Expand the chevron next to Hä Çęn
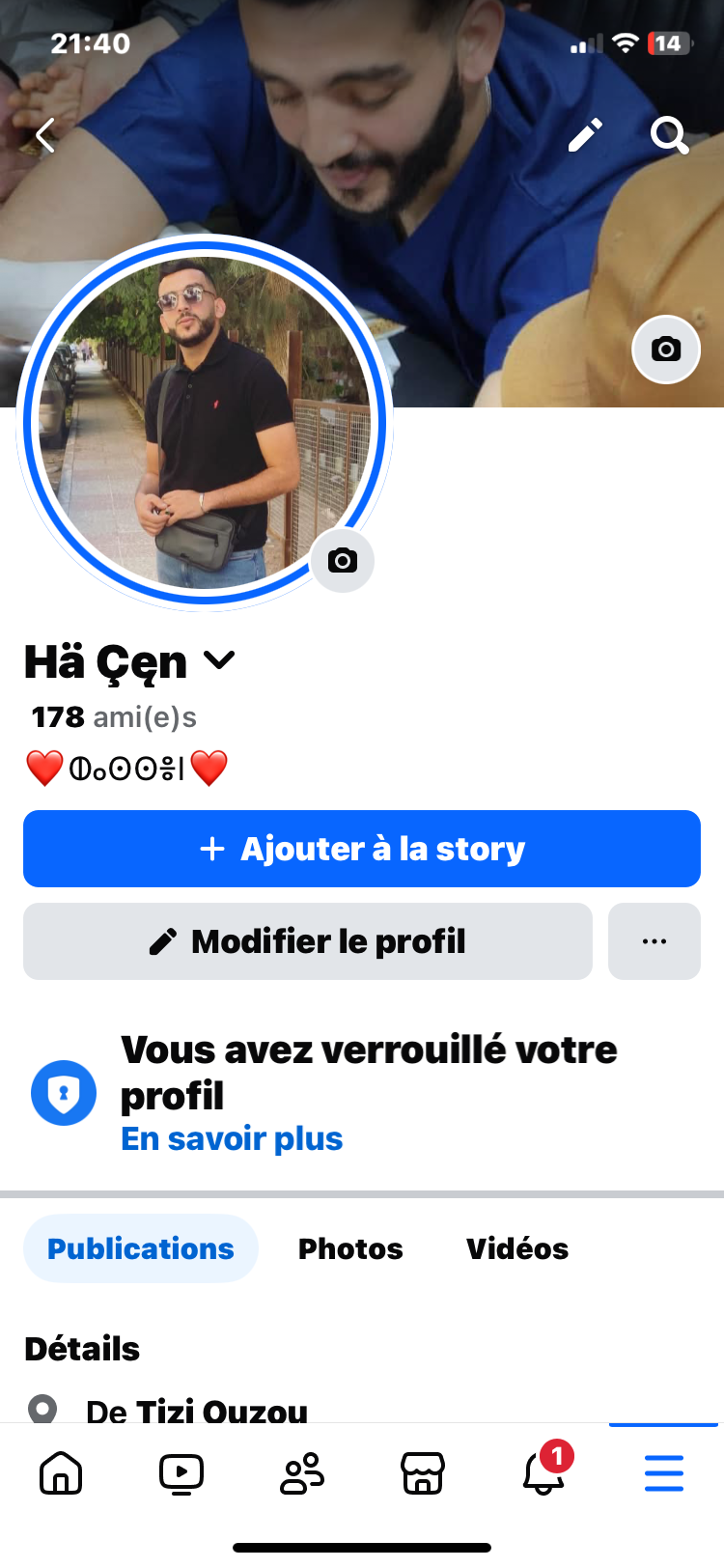 click(220, 660)
